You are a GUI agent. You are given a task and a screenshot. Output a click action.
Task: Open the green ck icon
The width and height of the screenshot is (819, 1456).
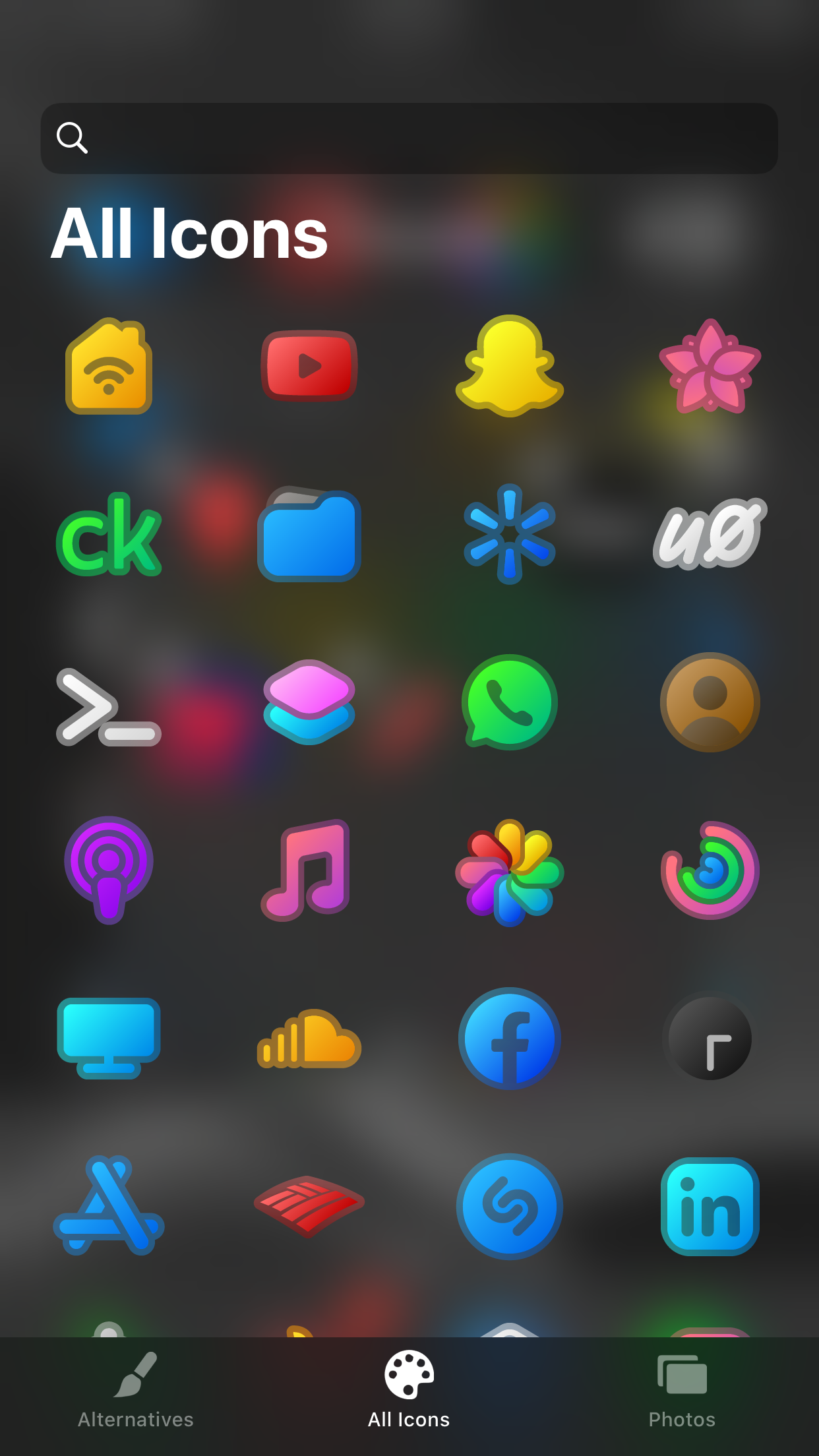pyautogui.click(x=109, y=534)
